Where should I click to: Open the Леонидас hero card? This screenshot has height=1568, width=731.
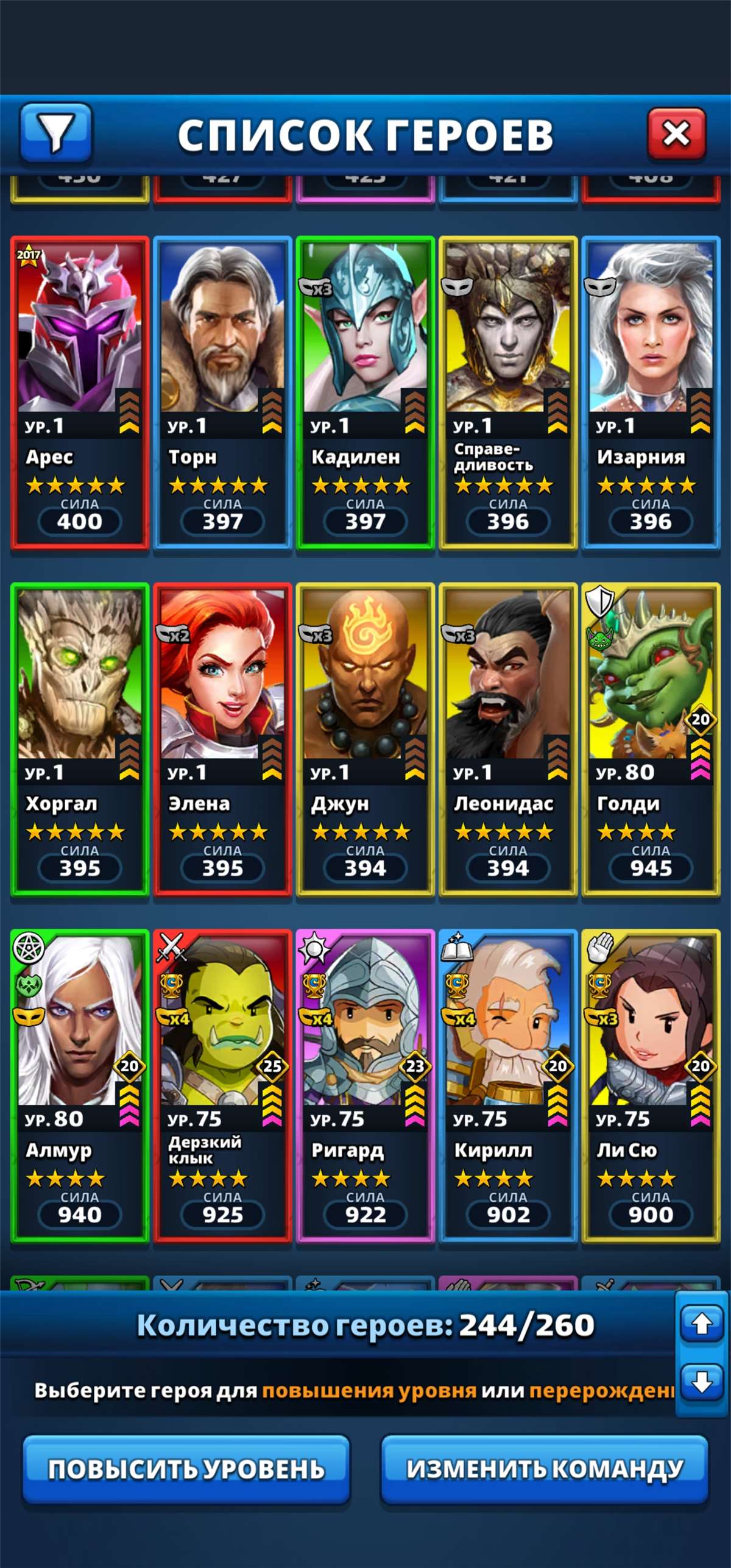click(x=508, y=739)
